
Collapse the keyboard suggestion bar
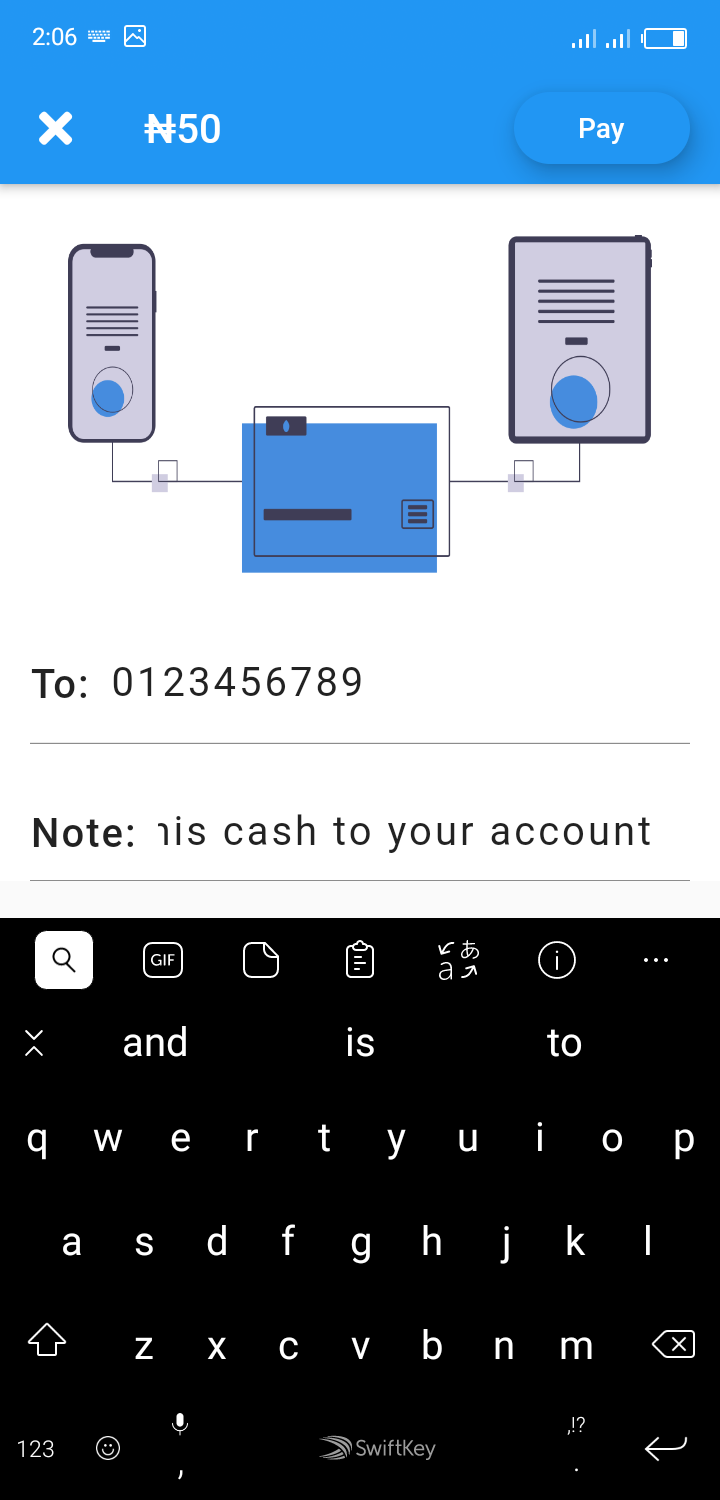pos(34,1043)
